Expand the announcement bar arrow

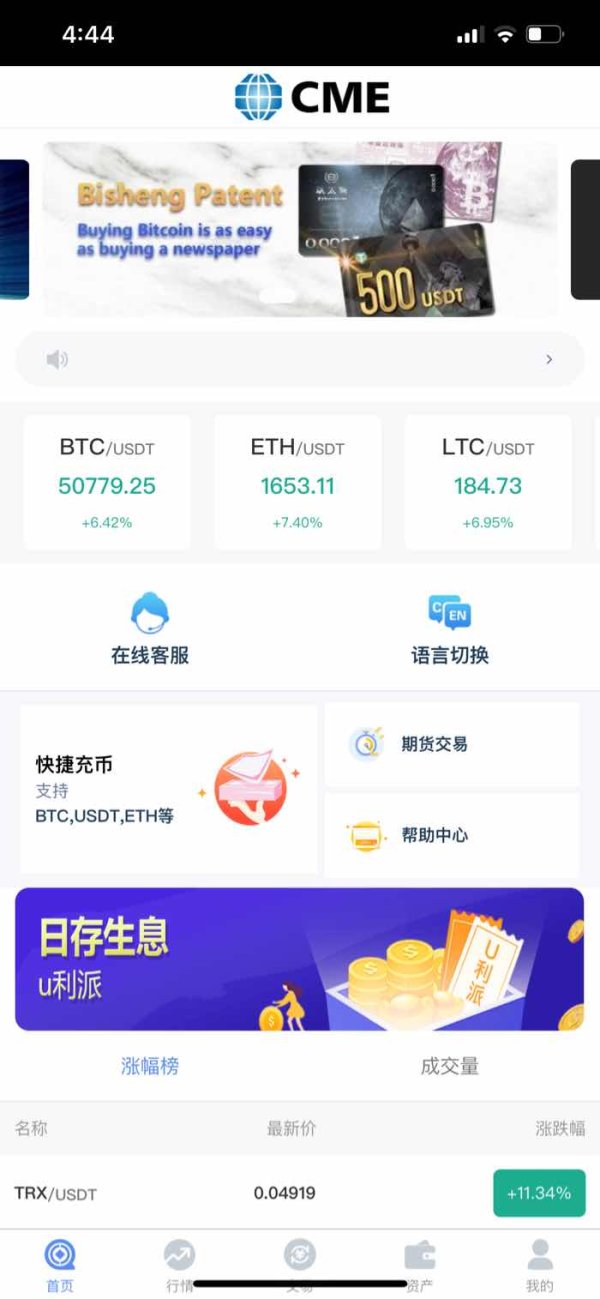pyautogui.click(x=549, y=359)
